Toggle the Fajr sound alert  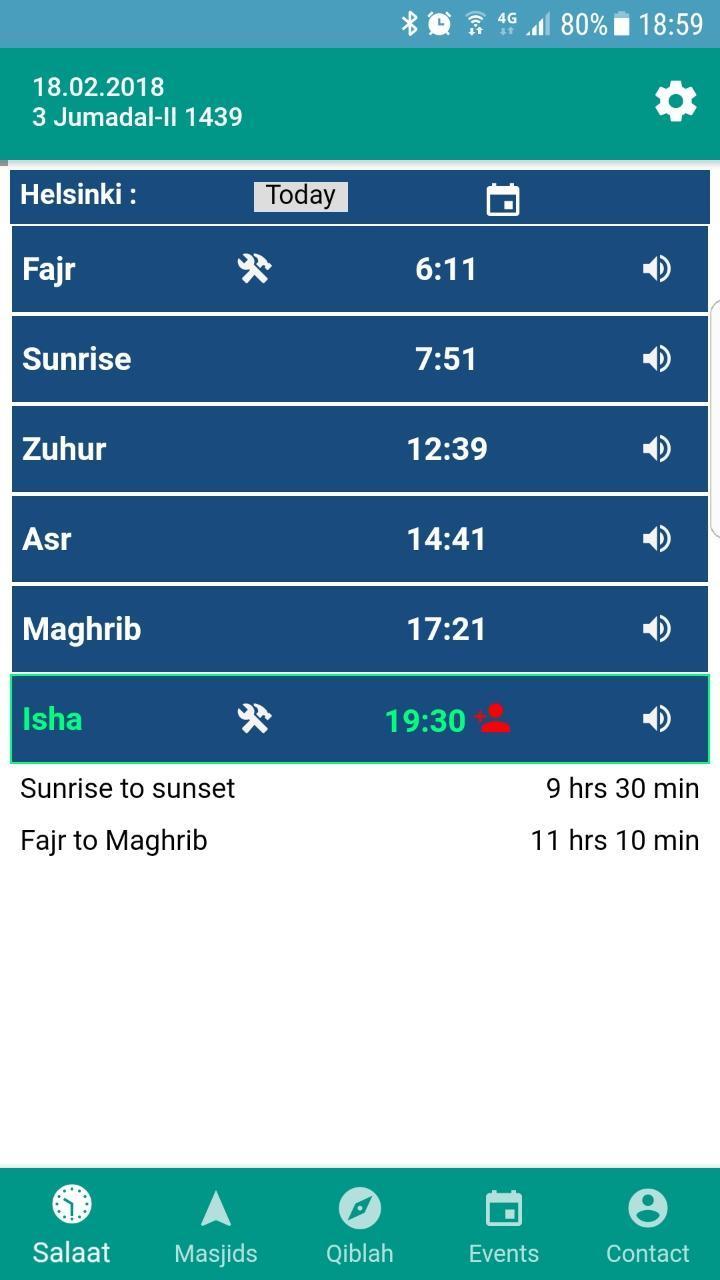pyautogui.click(x=657, y=269)
